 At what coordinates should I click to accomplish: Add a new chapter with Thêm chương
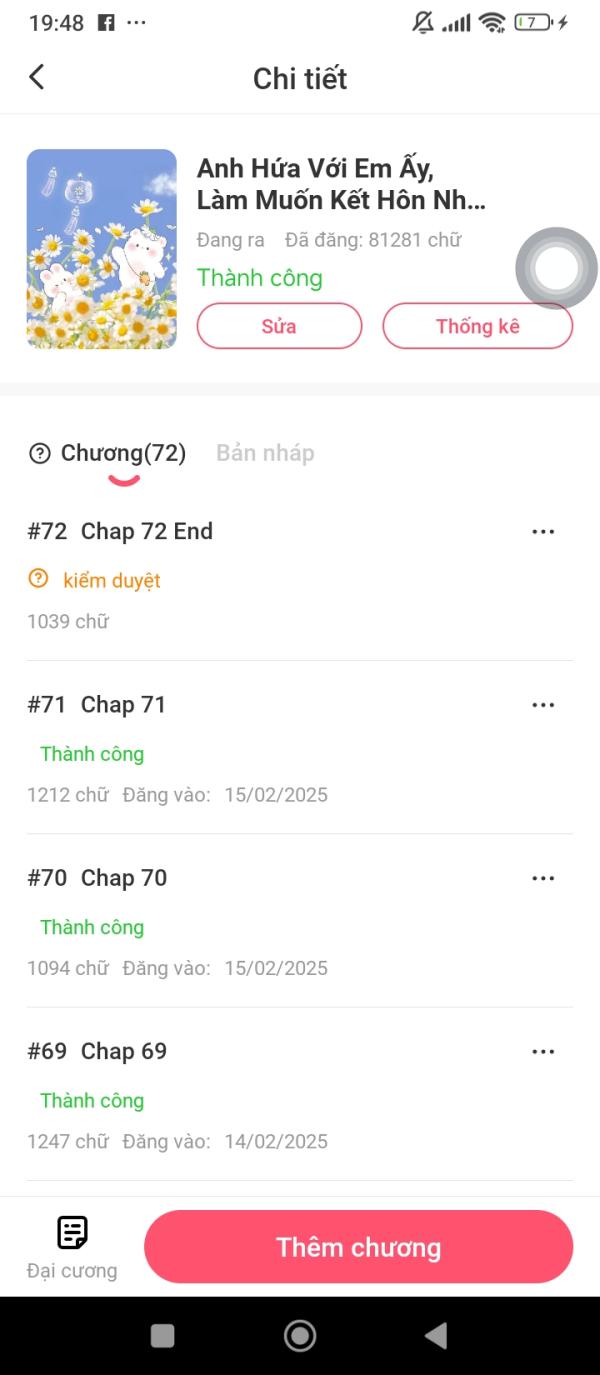tap(358, 1247)
